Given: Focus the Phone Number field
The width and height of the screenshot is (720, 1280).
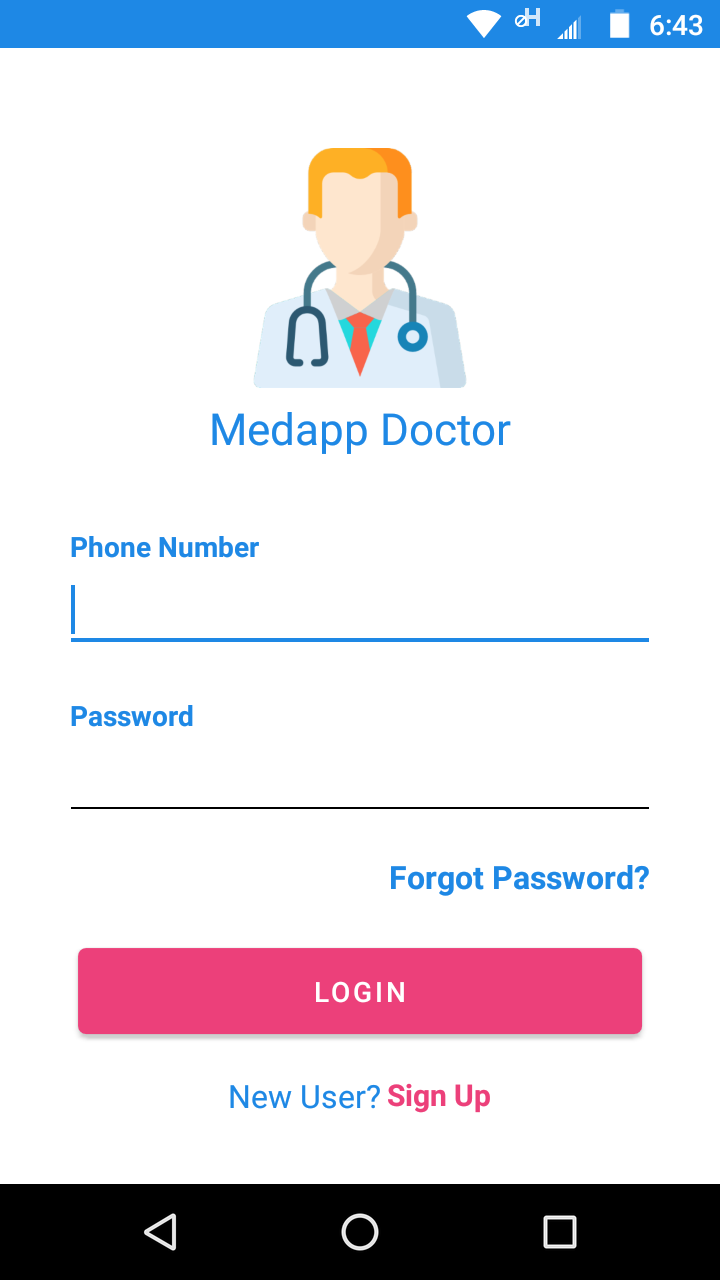Looking at the screenshot, I should click(x=360, y=610).
